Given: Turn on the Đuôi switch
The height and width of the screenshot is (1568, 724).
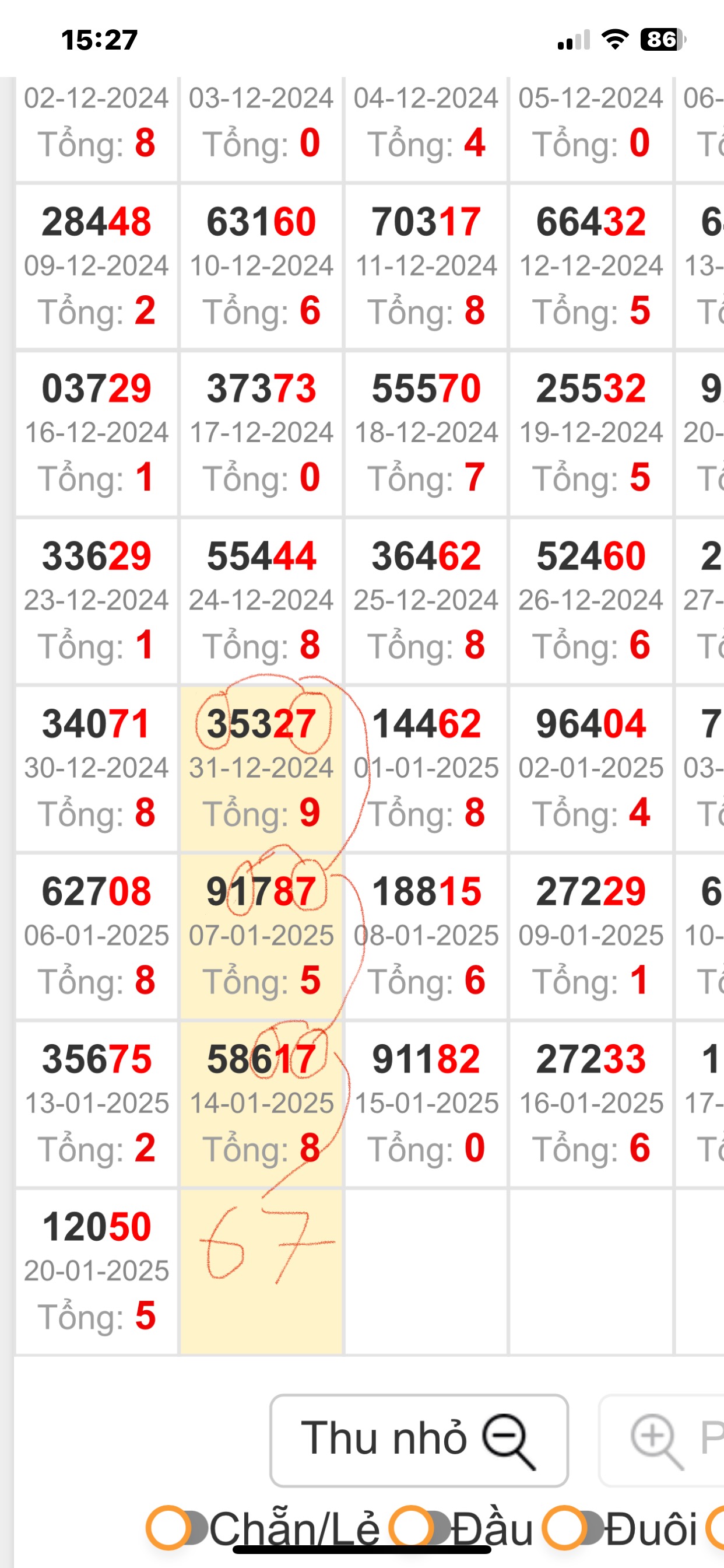Looking at the screenshot, I should pos(574,1528).
